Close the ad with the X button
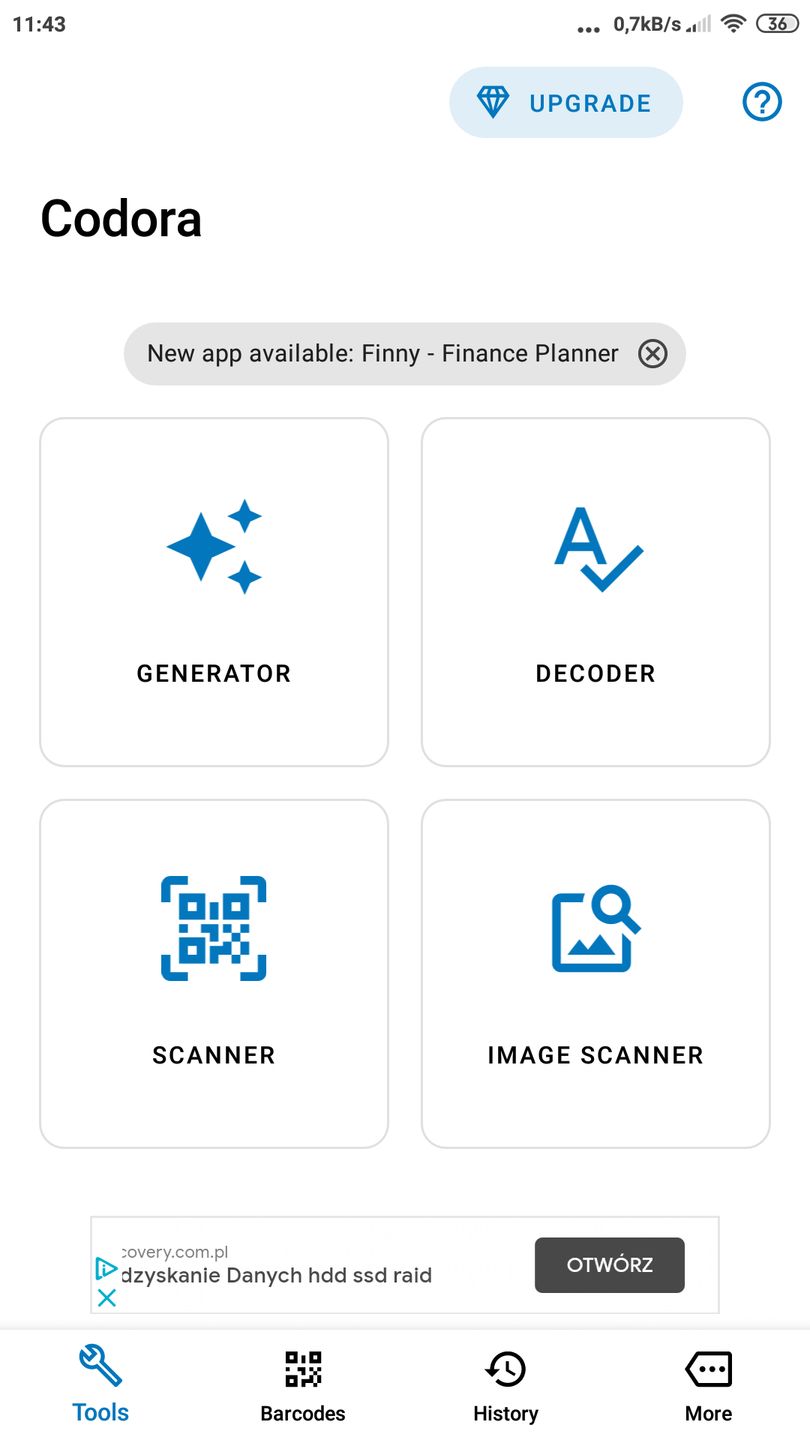The image size is (810, 1440). [106, 1297]
